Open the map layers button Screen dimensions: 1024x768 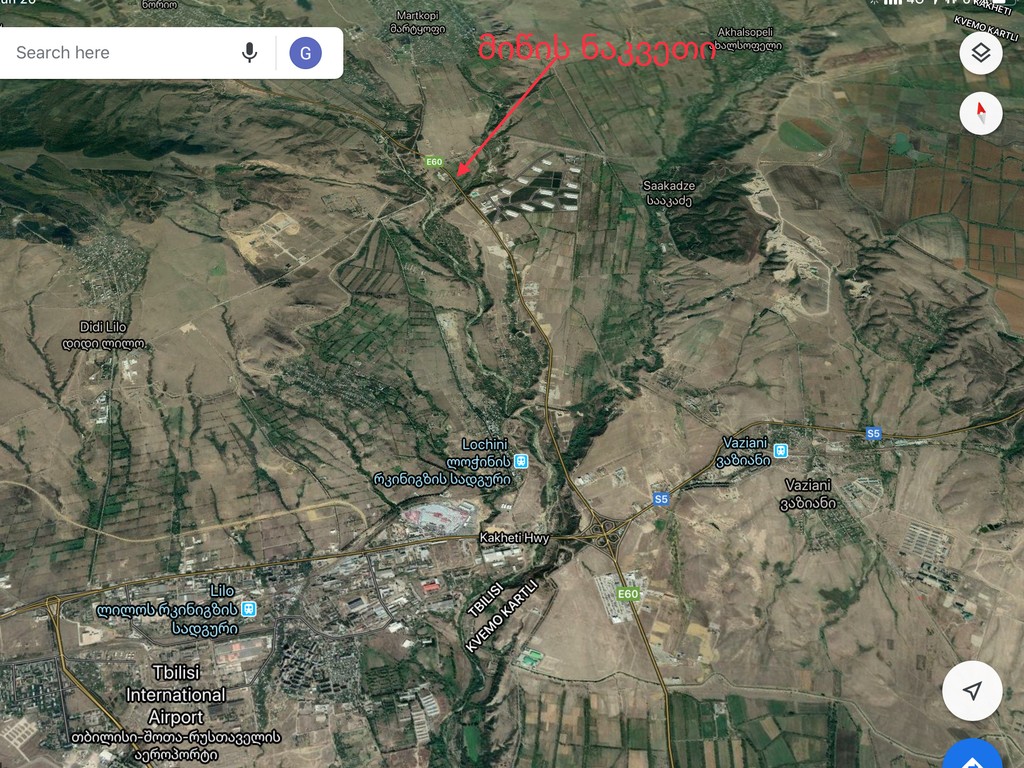(x=980, y=53)
